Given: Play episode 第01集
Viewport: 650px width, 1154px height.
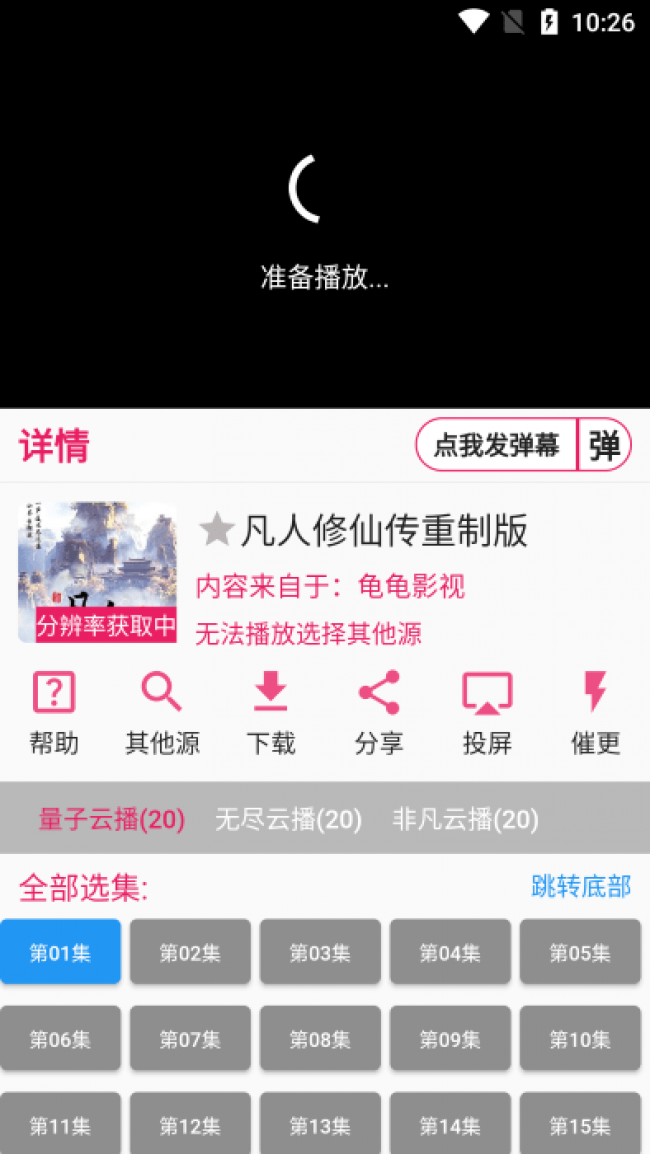Looking at the screenshot, I should point(60,952).
